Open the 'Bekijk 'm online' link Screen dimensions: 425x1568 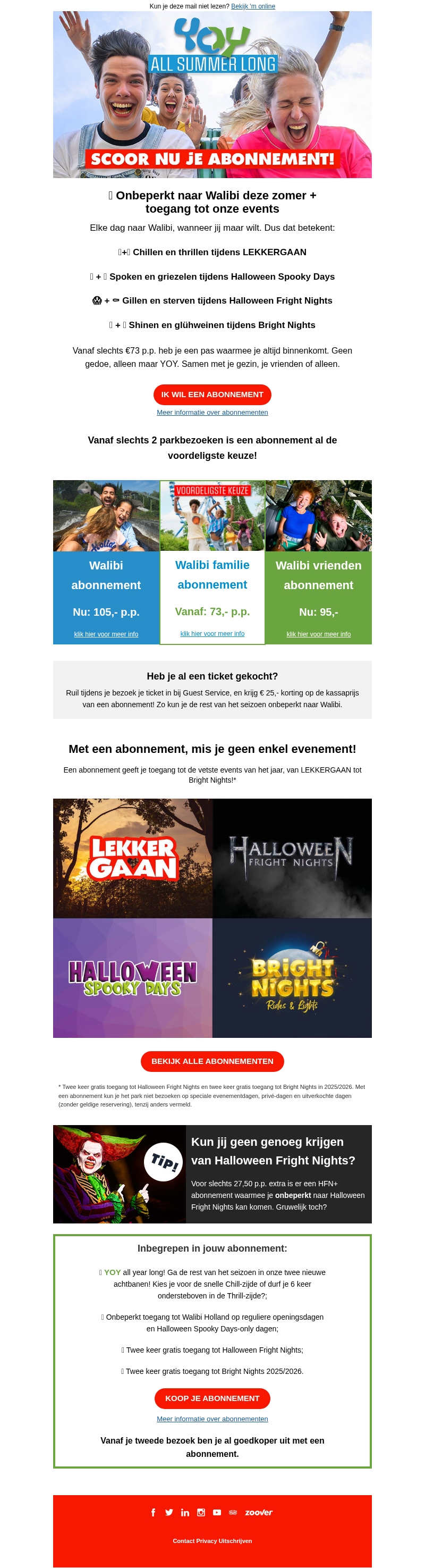(252, 6)
